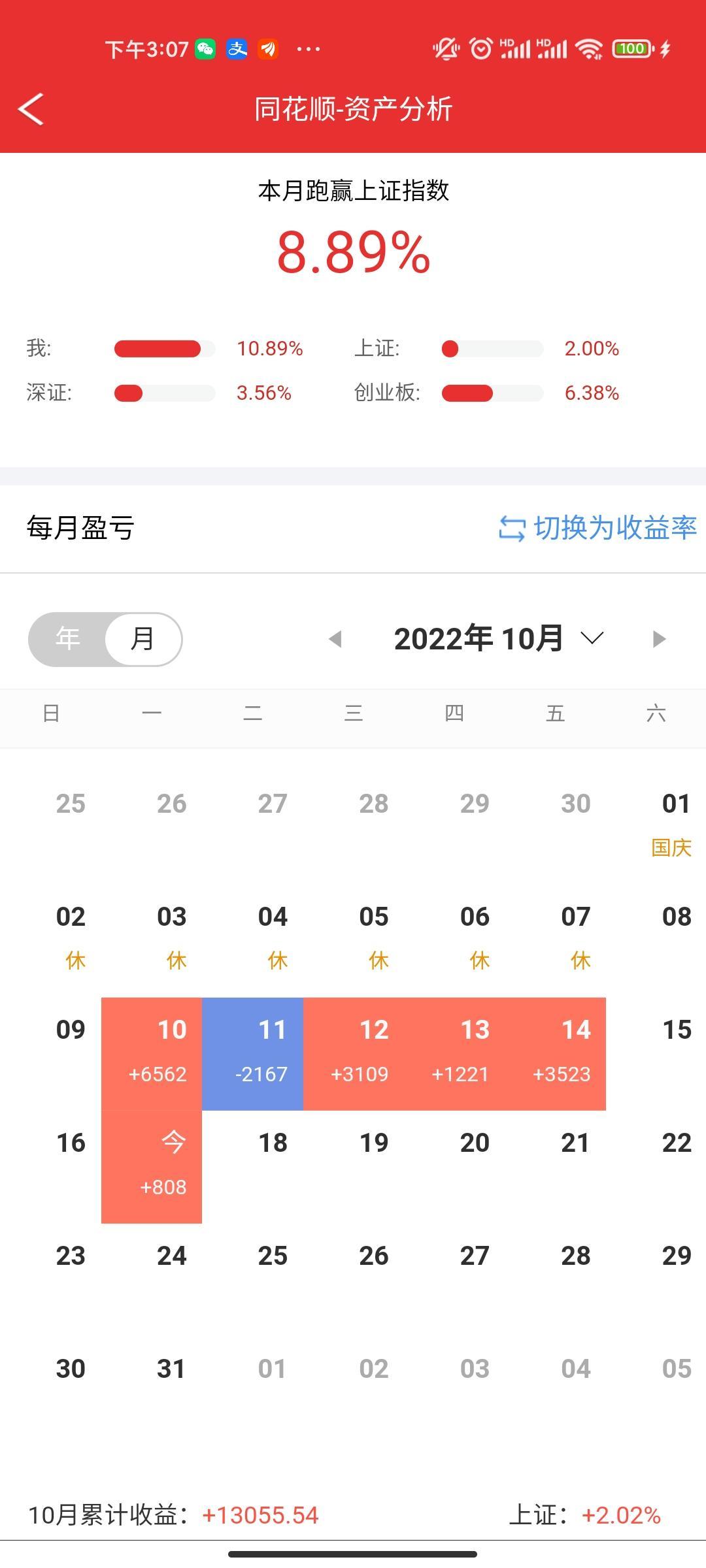706x1568 pixels.
Task: Select the 月 view tab
Action: pos(143,638)
